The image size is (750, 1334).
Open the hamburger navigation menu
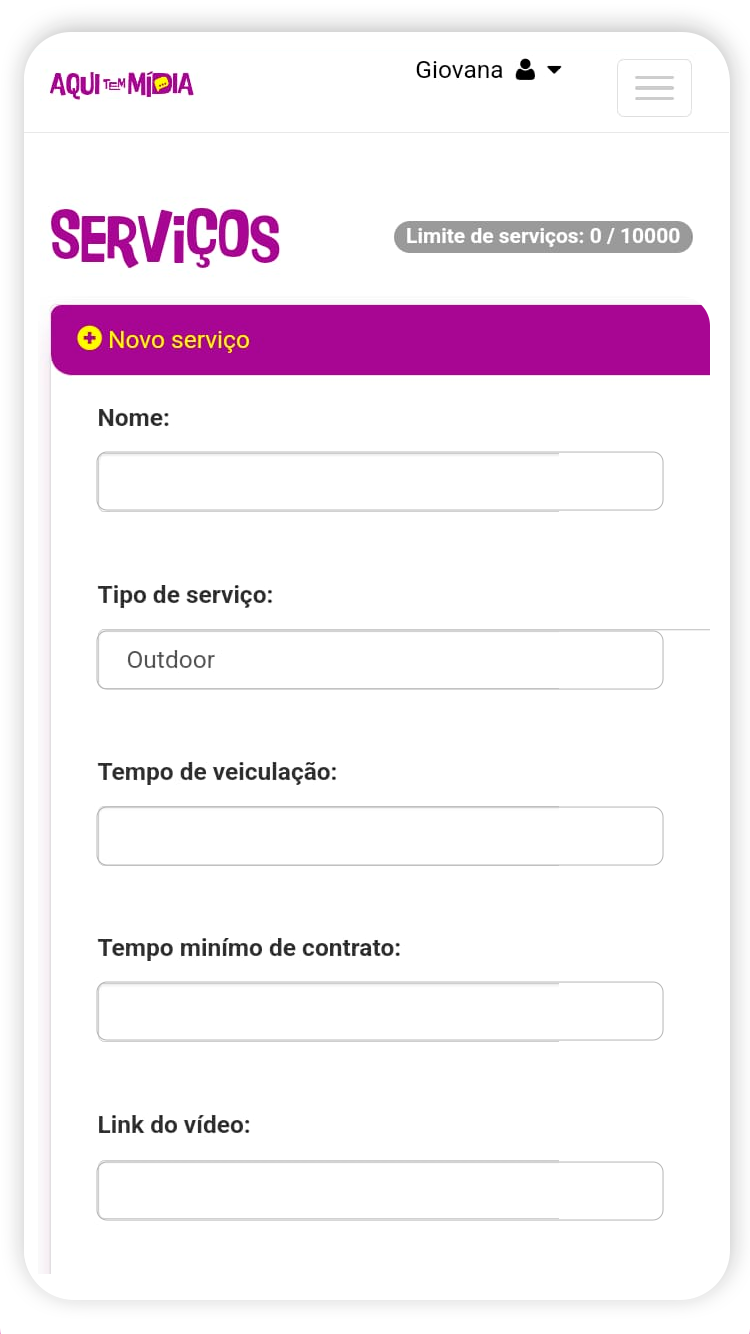click(x=654, y=88)
